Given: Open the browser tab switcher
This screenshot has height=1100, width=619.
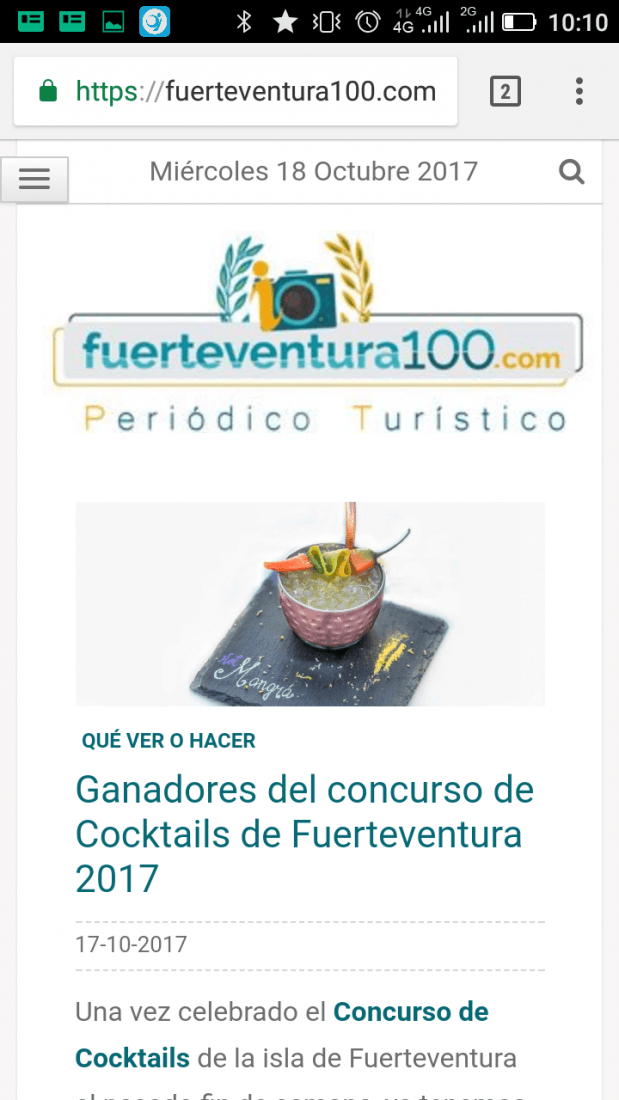Looking at the screenshot, I should (x=505, y=92).
